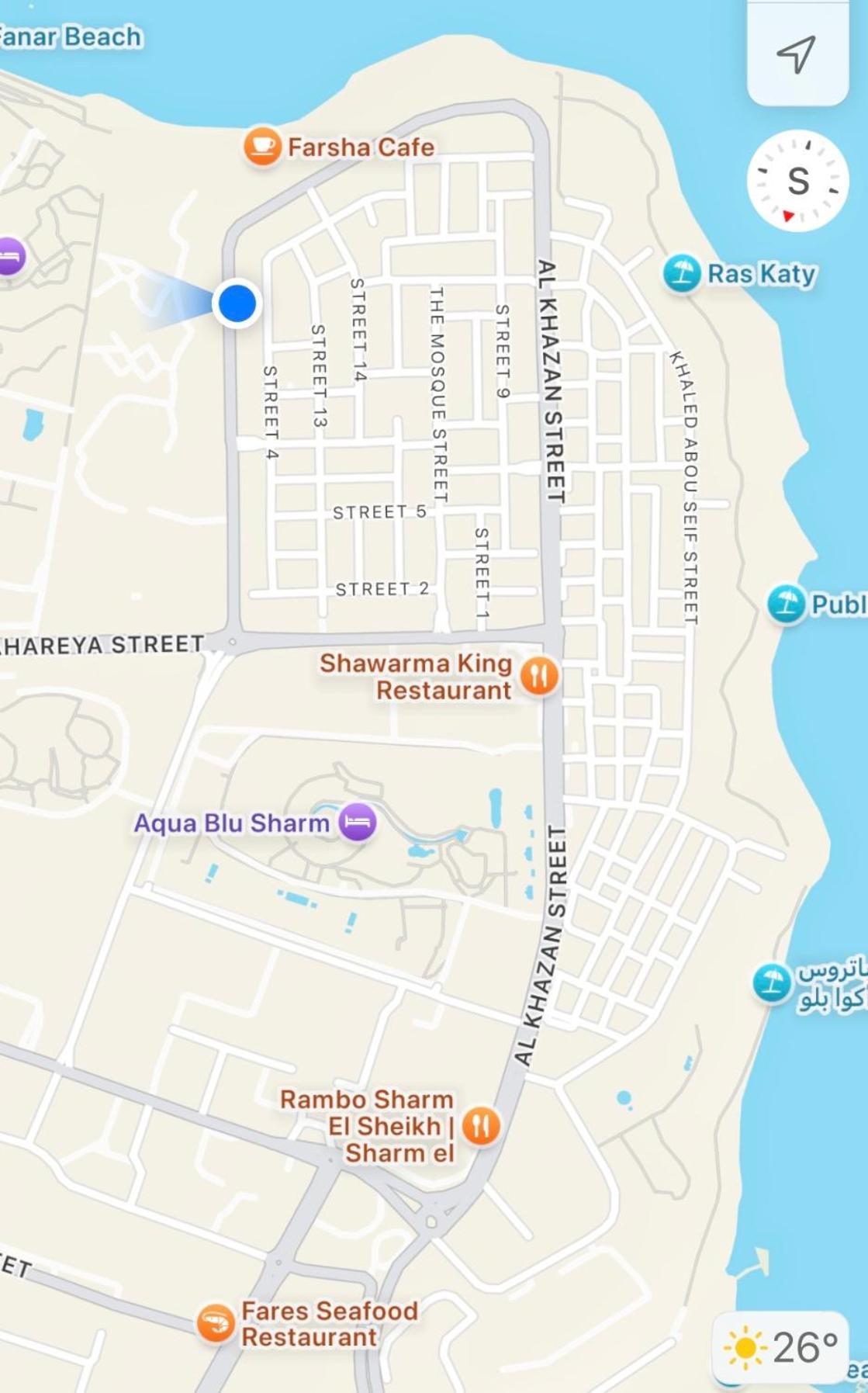Viewport: 868px width, 1393px height.
Task: Select the Ras Katy beach marker
Action: [682, 273]
